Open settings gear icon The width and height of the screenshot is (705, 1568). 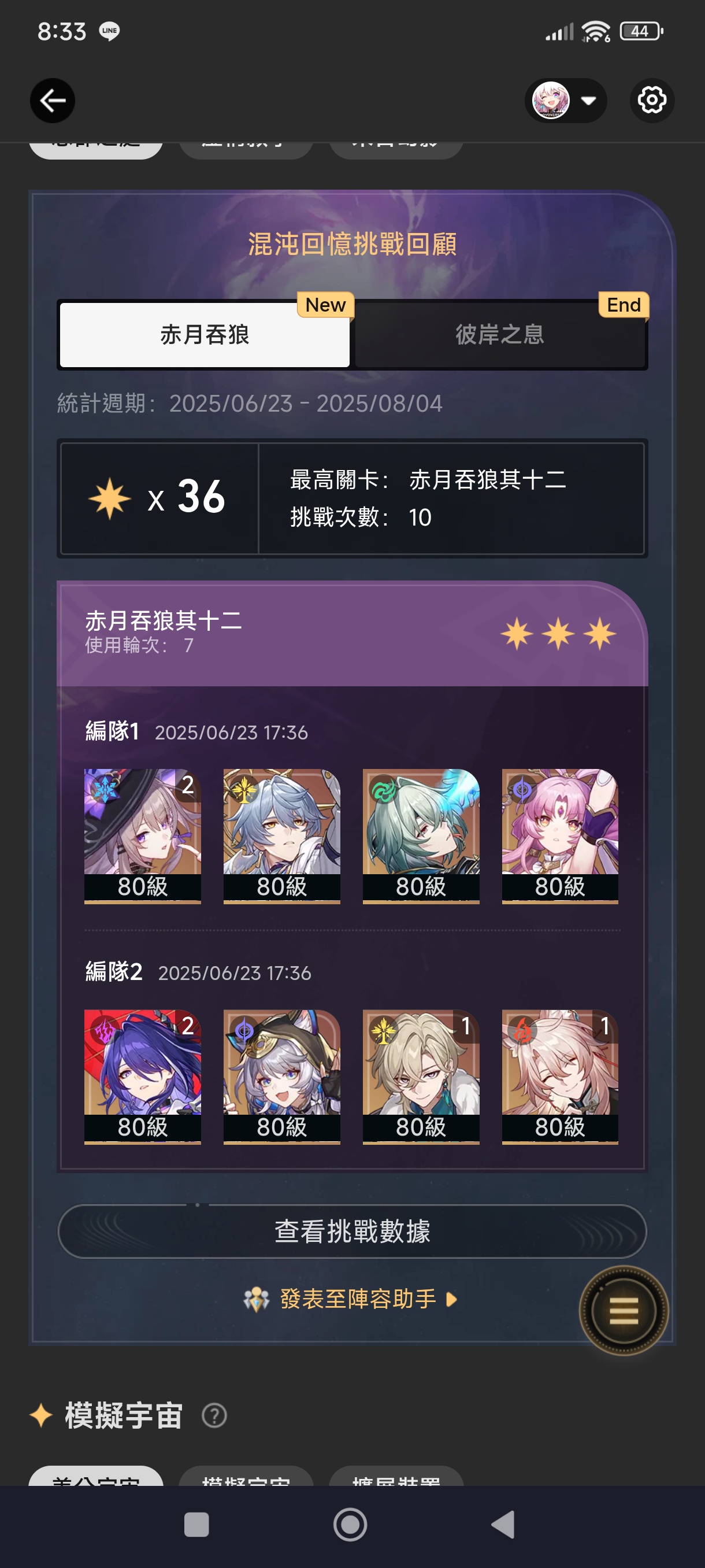pyautogui.click(x=651, y=101)
